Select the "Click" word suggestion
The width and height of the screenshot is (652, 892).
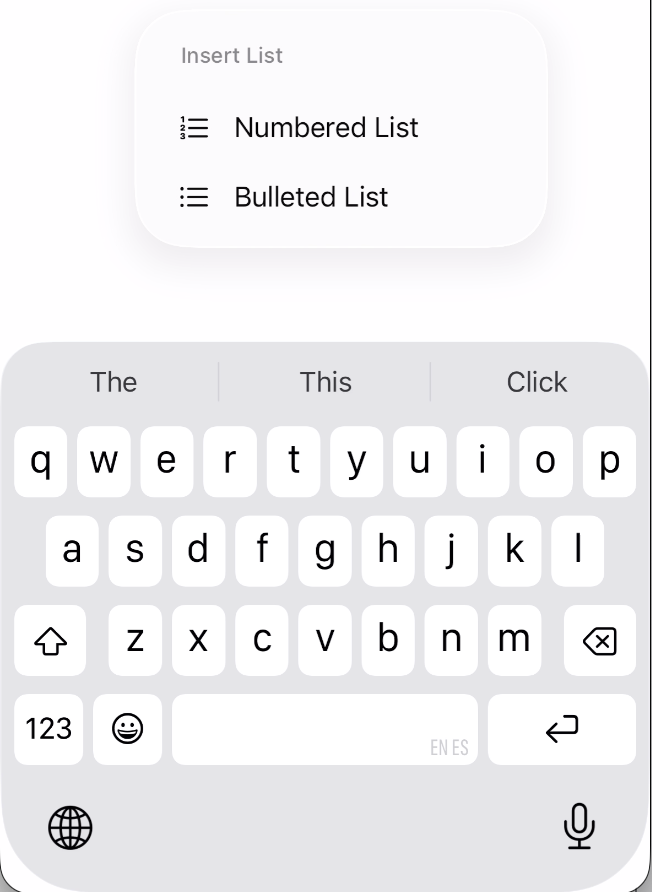click(537, 382)
